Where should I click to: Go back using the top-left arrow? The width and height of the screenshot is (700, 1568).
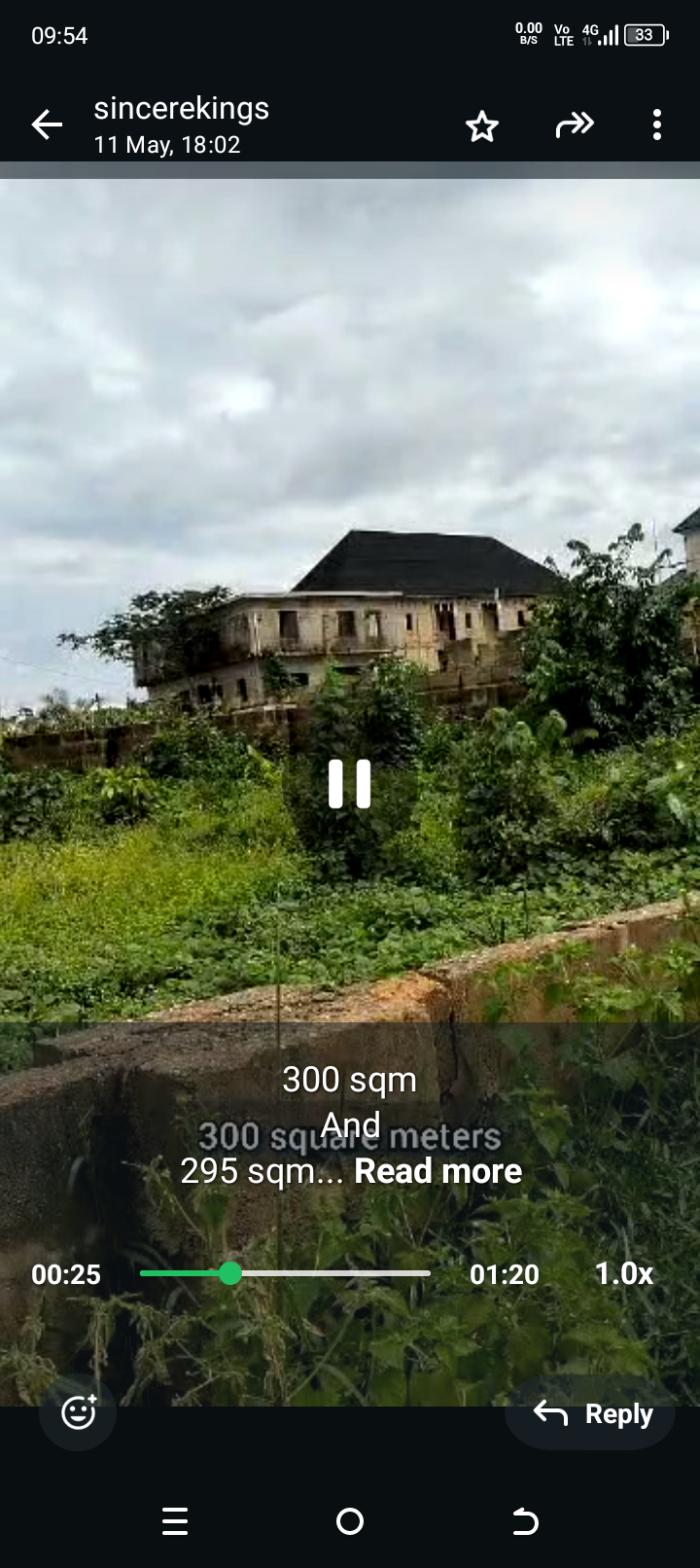coord(47,125)
